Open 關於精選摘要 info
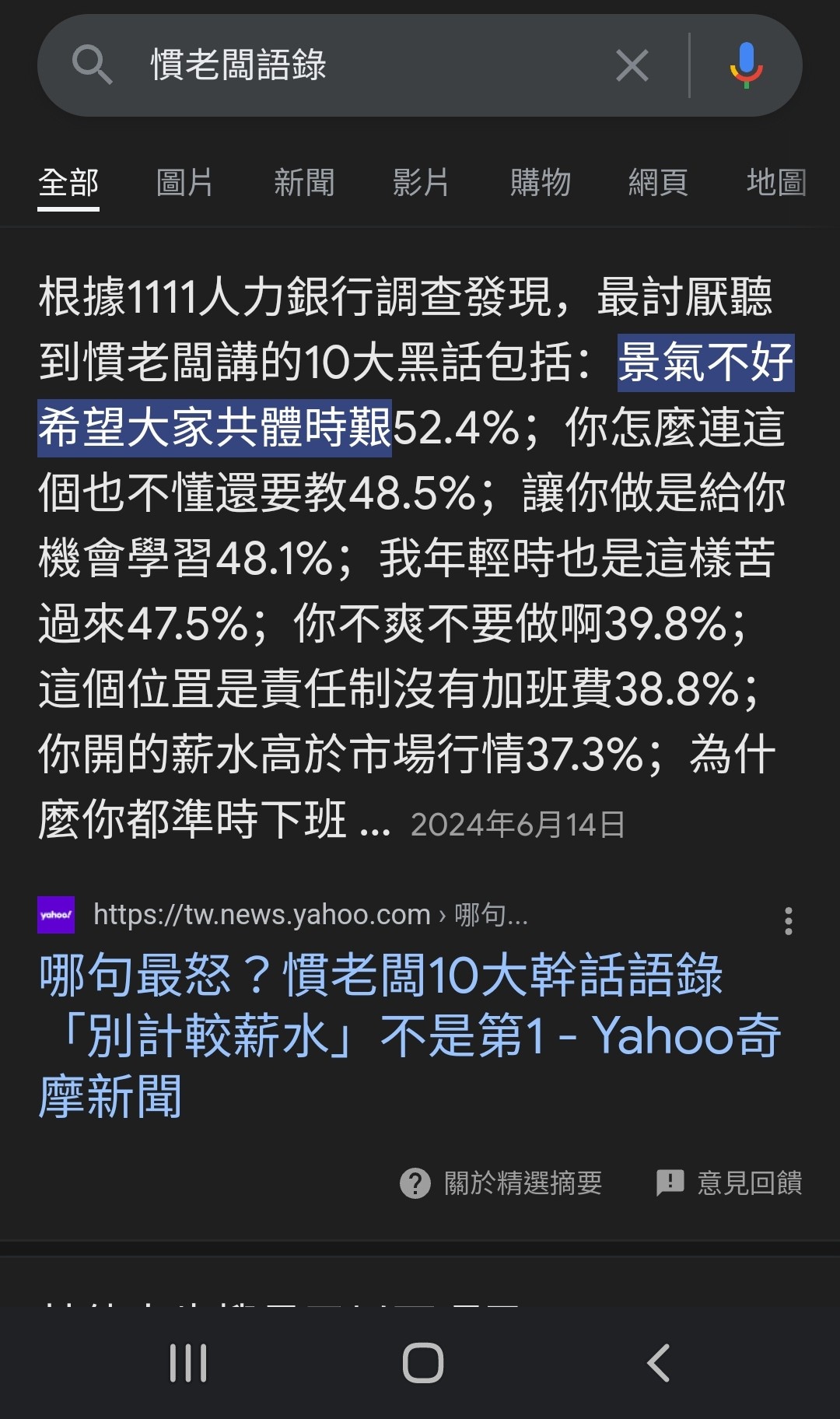This screenshot has height=1419, width=840. click(x=501, y=1183)
